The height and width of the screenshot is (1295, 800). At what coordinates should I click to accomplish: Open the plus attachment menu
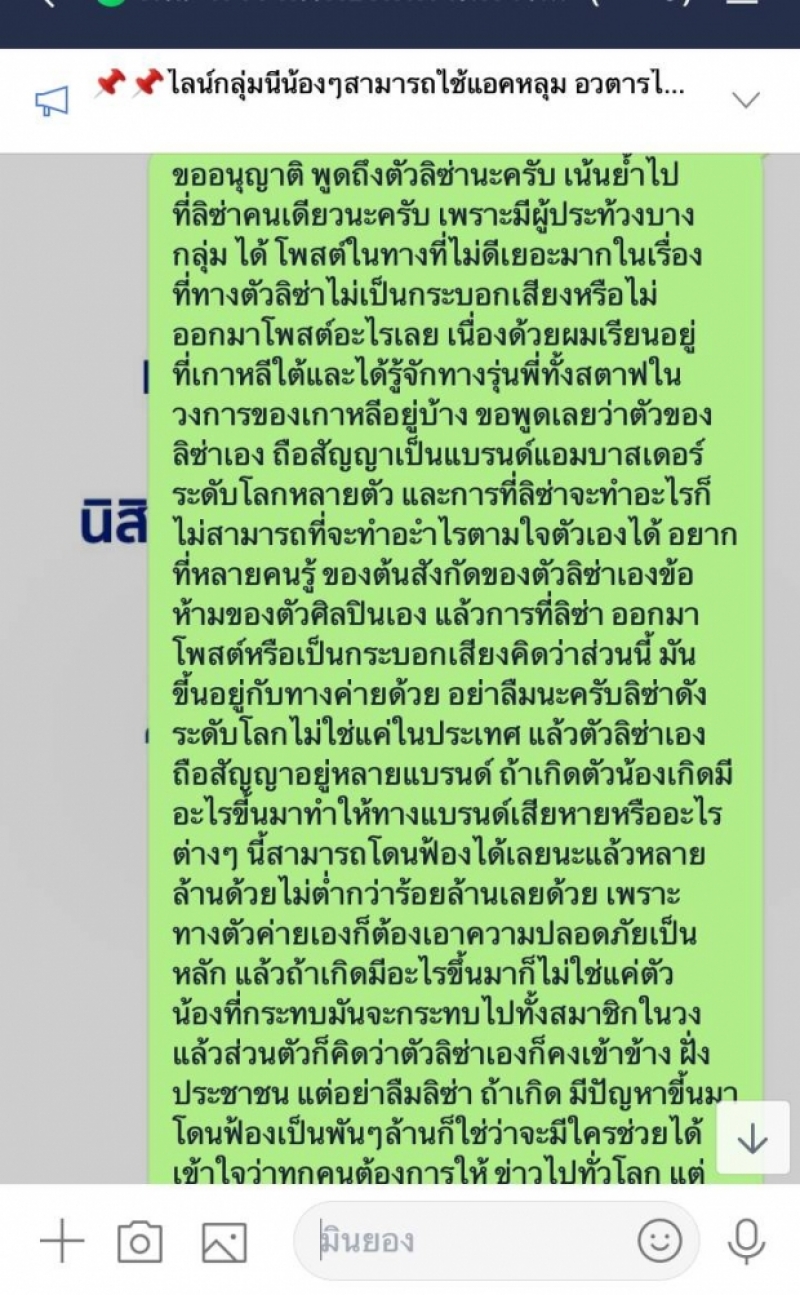point(61,1242)
